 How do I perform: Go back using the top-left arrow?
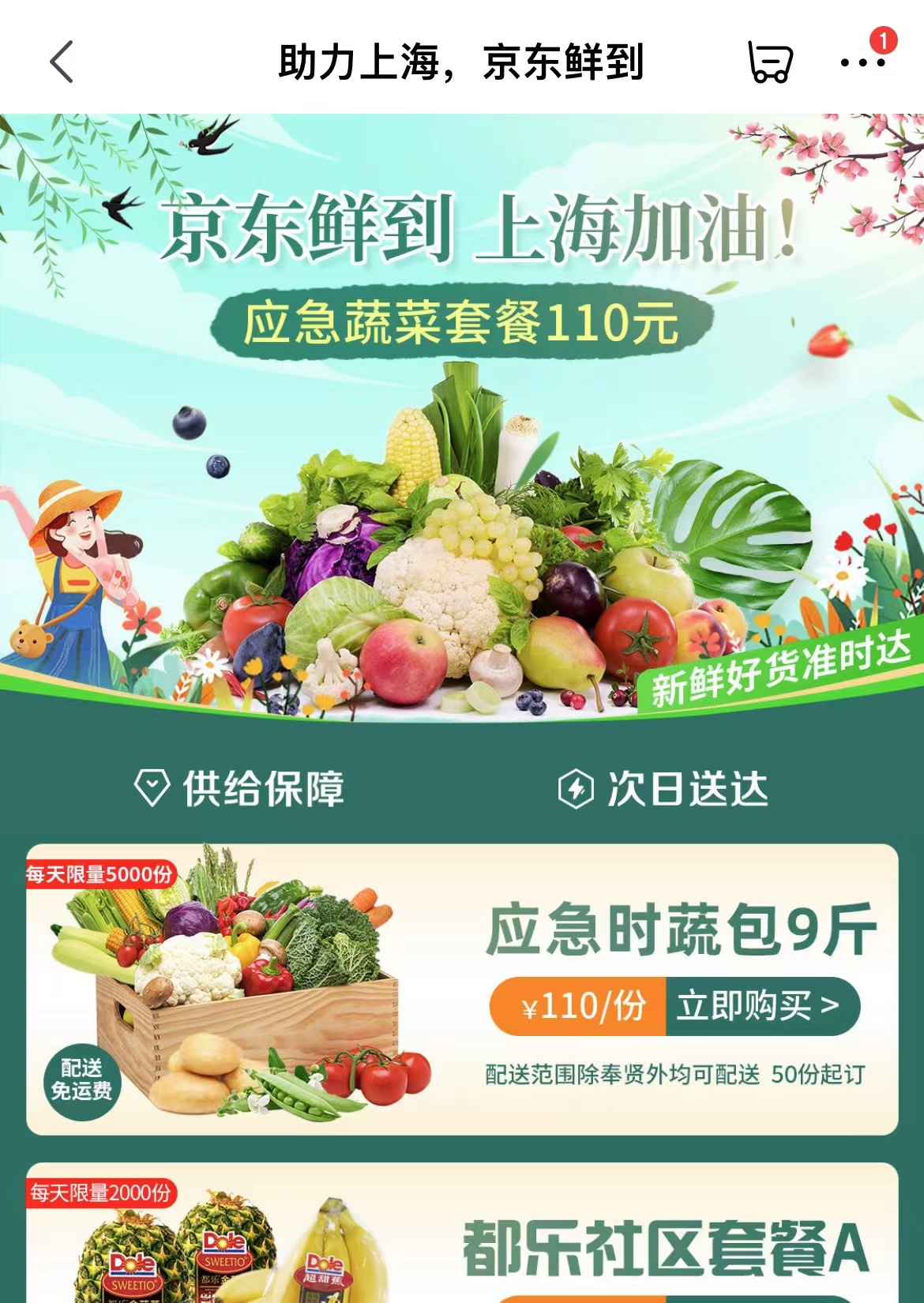(62, 62)
